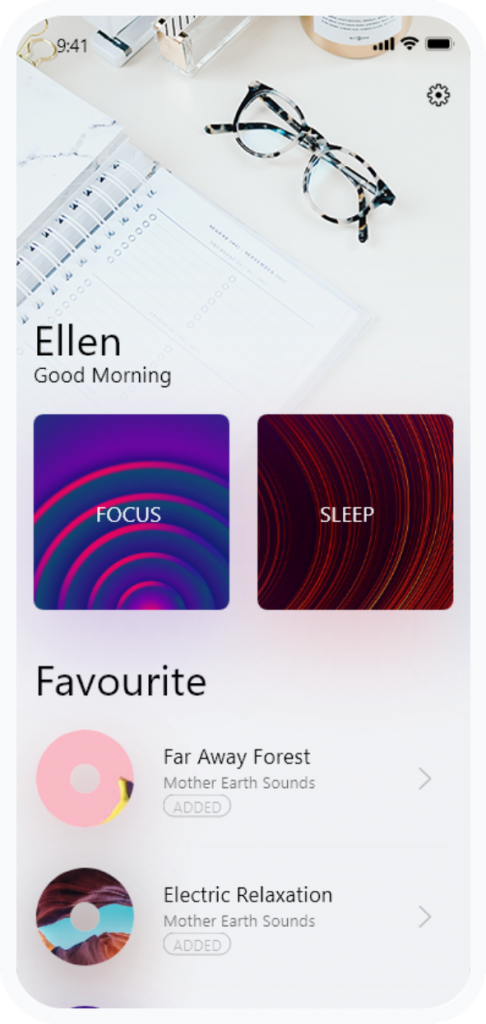The width and height of the screenshot is (486, 1024).
Task: Open the settings gear icon
Action: coord(438,95)
